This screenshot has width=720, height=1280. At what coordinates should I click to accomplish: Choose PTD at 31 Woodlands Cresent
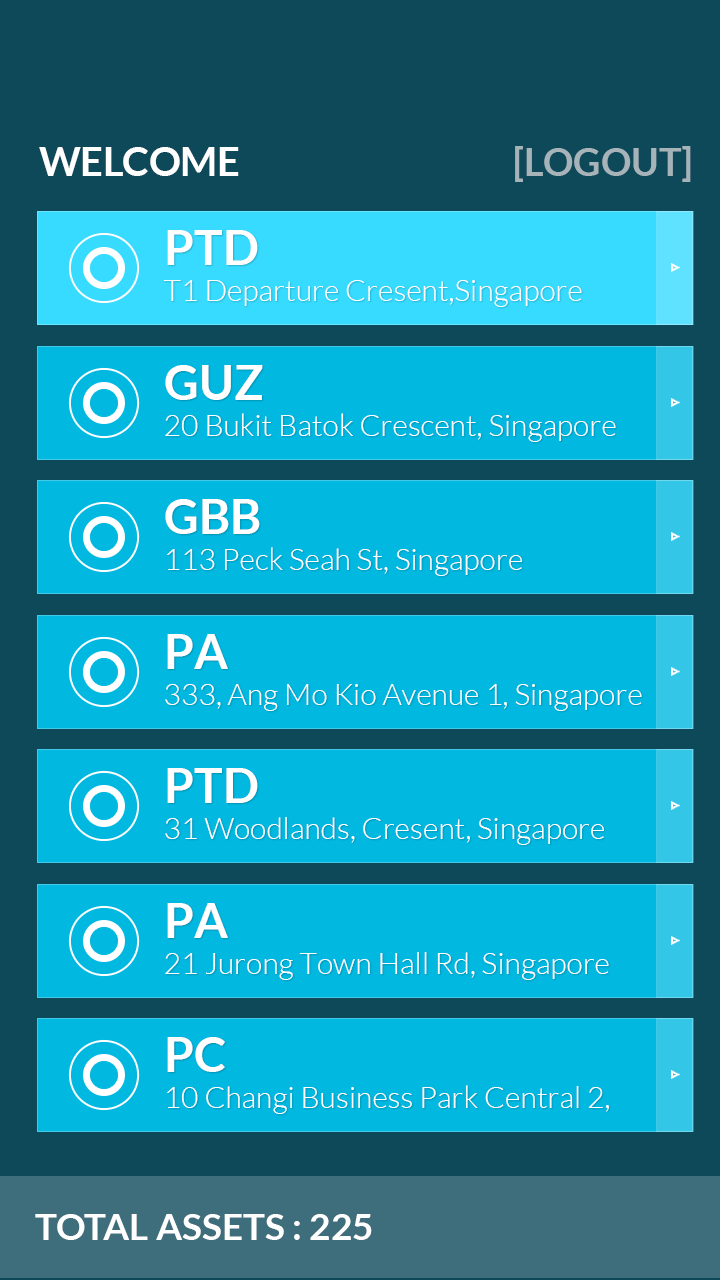point(365,806)
